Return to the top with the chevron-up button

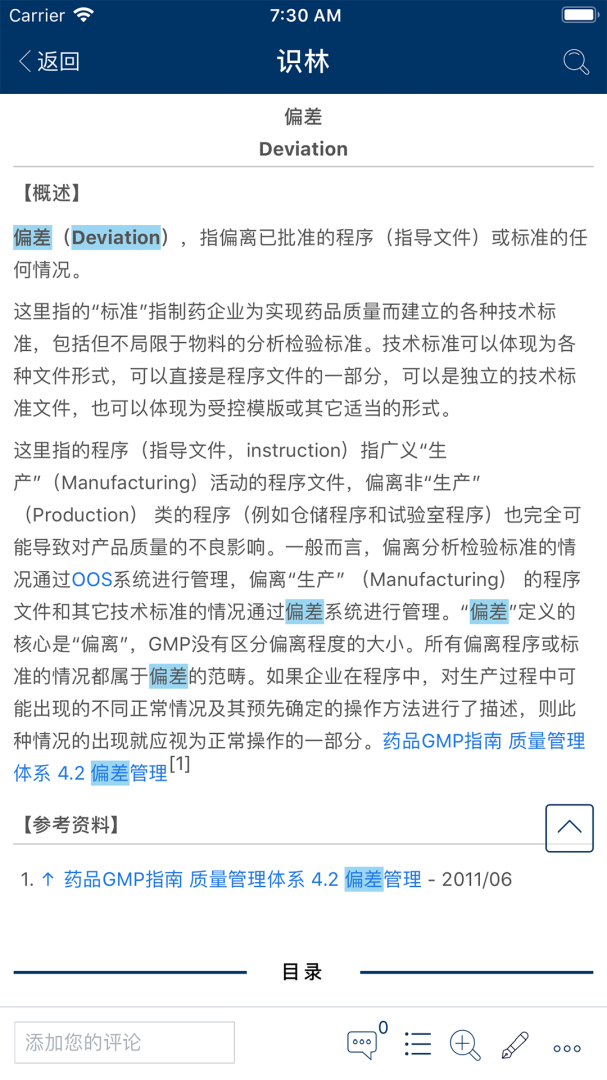click(x=569, y=828)
